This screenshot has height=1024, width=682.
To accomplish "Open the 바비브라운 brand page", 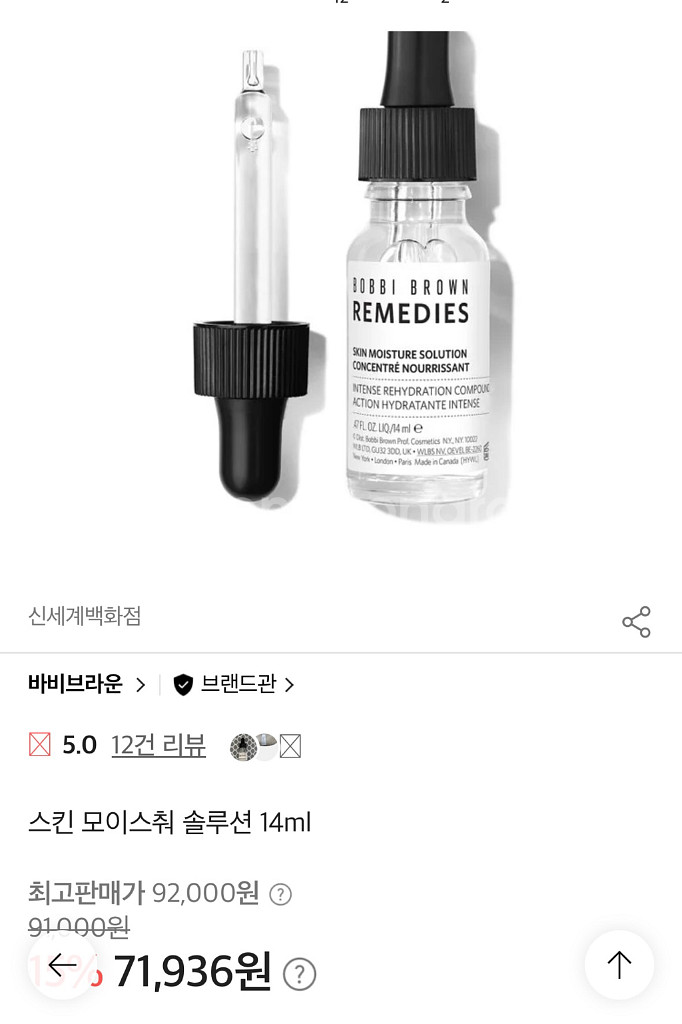I will point(86,685).
